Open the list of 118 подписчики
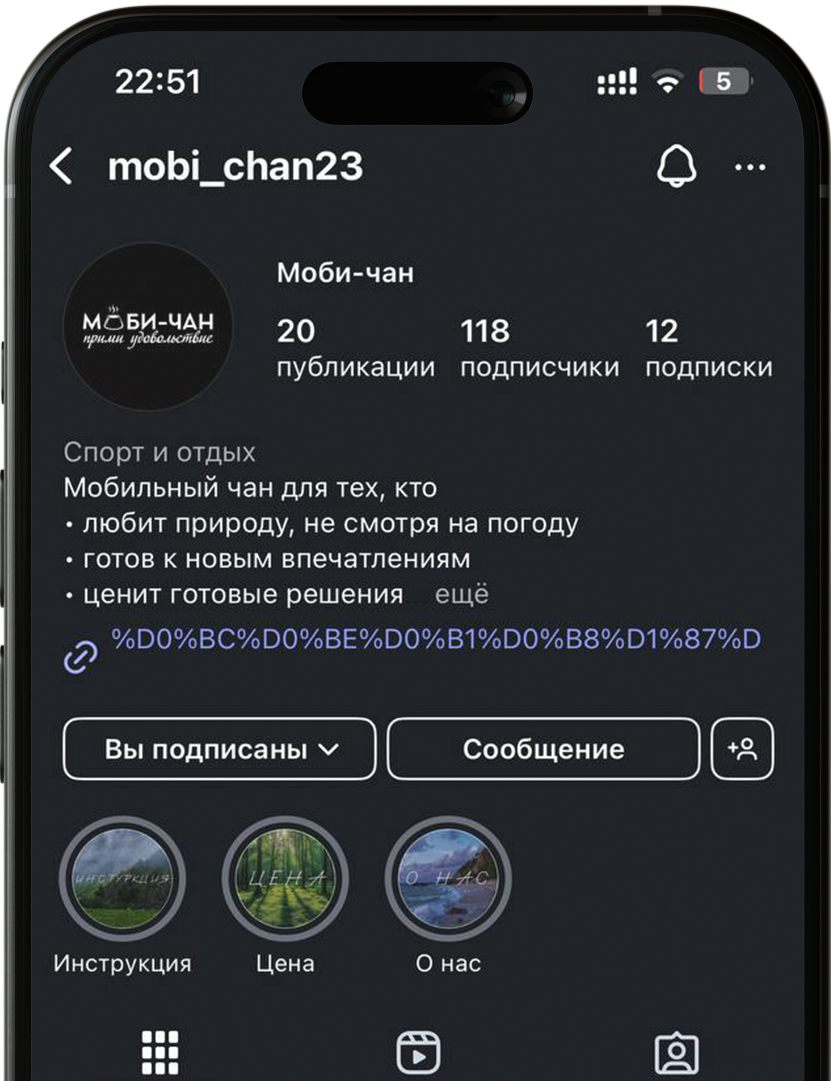This screenshot has width=831, height=1081. click(539, 347)
